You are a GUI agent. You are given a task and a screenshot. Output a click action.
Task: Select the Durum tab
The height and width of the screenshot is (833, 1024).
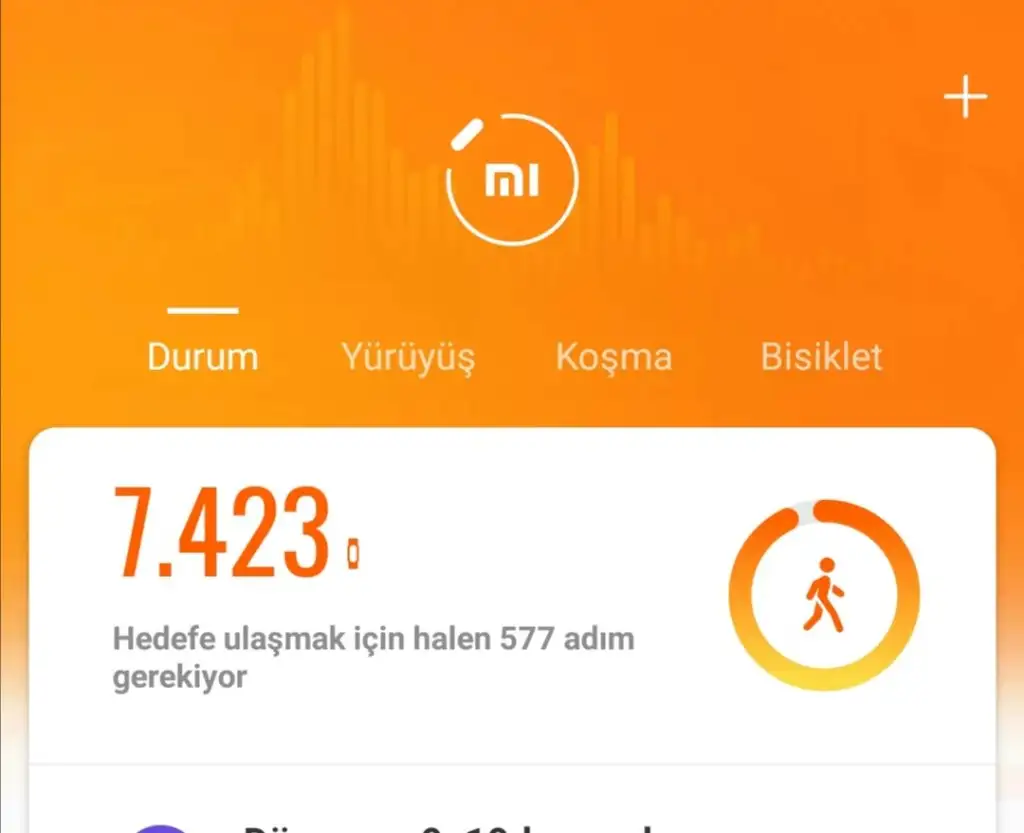pyautogui.click(x=203, y=357)
